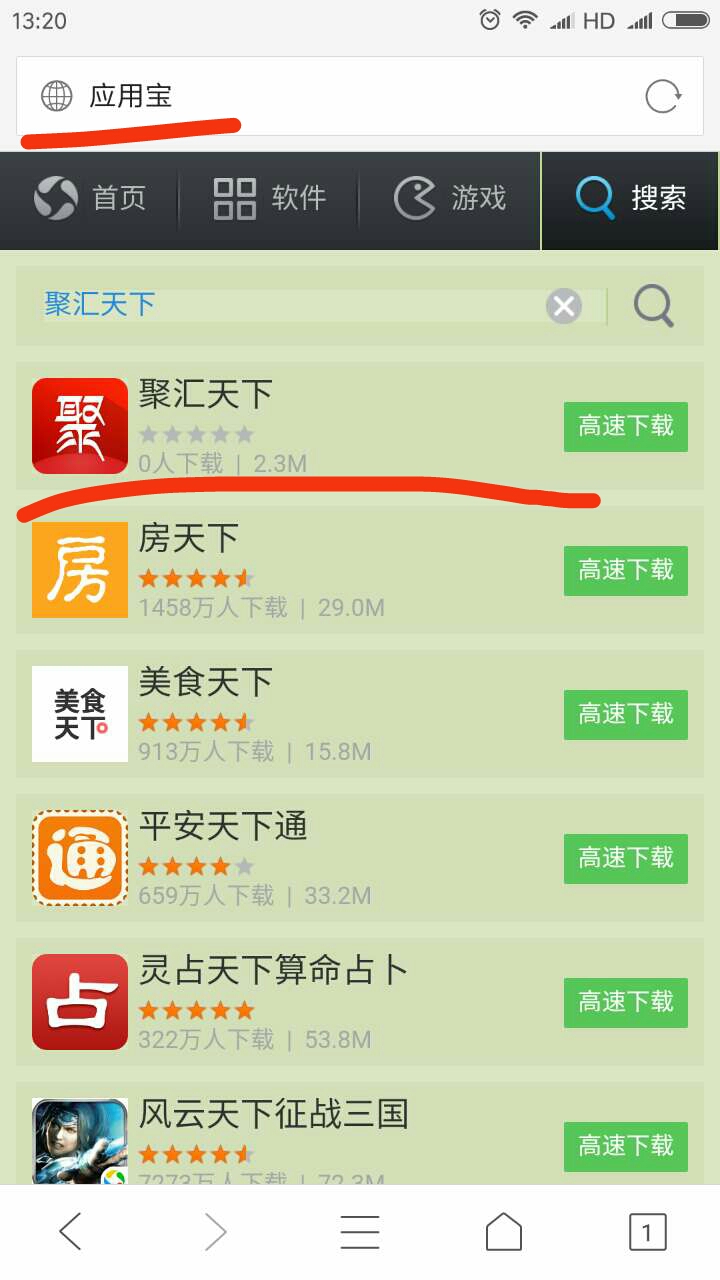Switch to the 软件 tab
720x1280 pixels.
point(270,198)
